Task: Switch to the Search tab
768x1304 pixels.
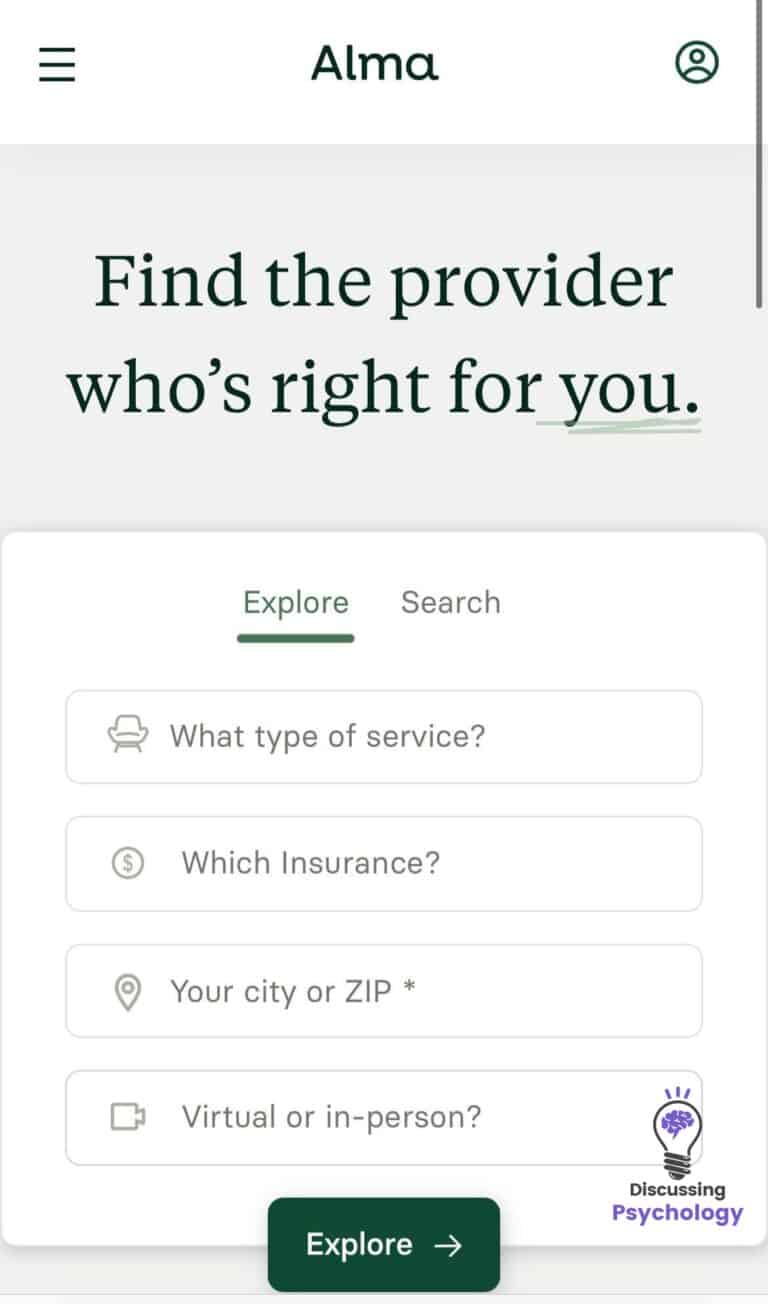Action: (450, 603)
